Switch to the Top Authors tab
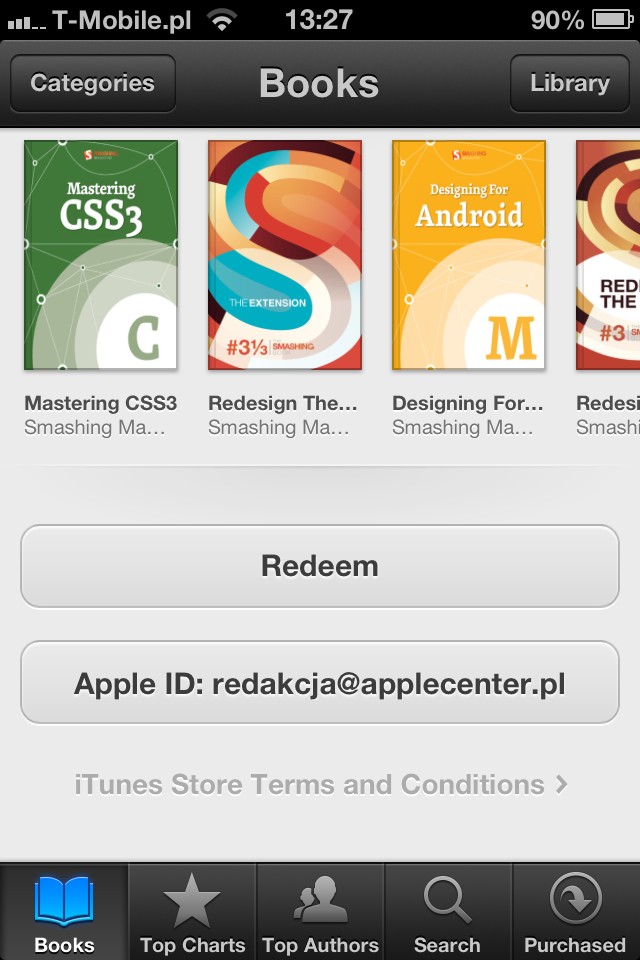640x960 pixels. pyautogui.click(x=320, y=912)
